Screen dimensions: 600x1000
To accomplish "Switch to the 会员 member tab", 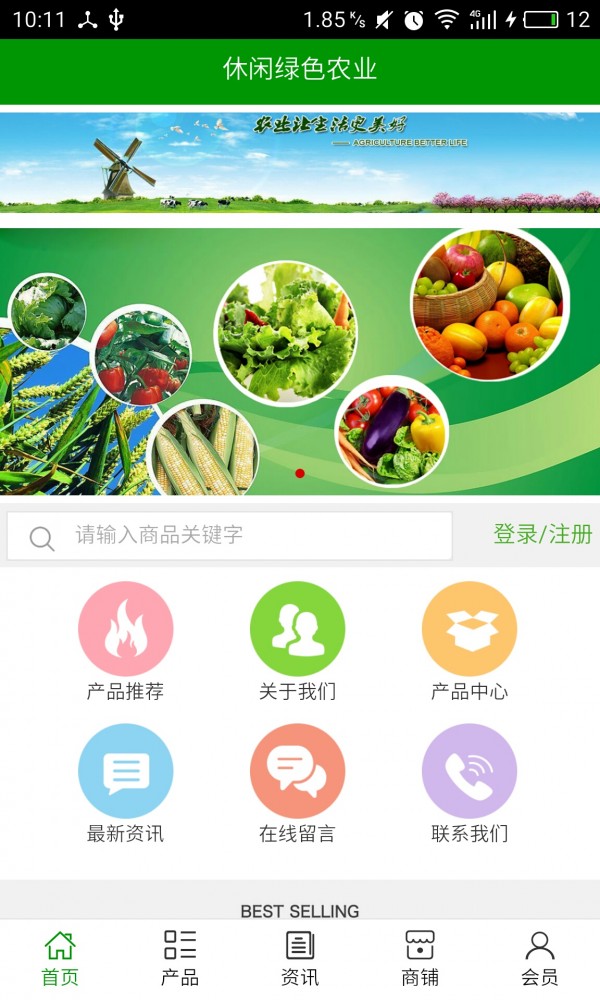I will [x=540, y=958].
